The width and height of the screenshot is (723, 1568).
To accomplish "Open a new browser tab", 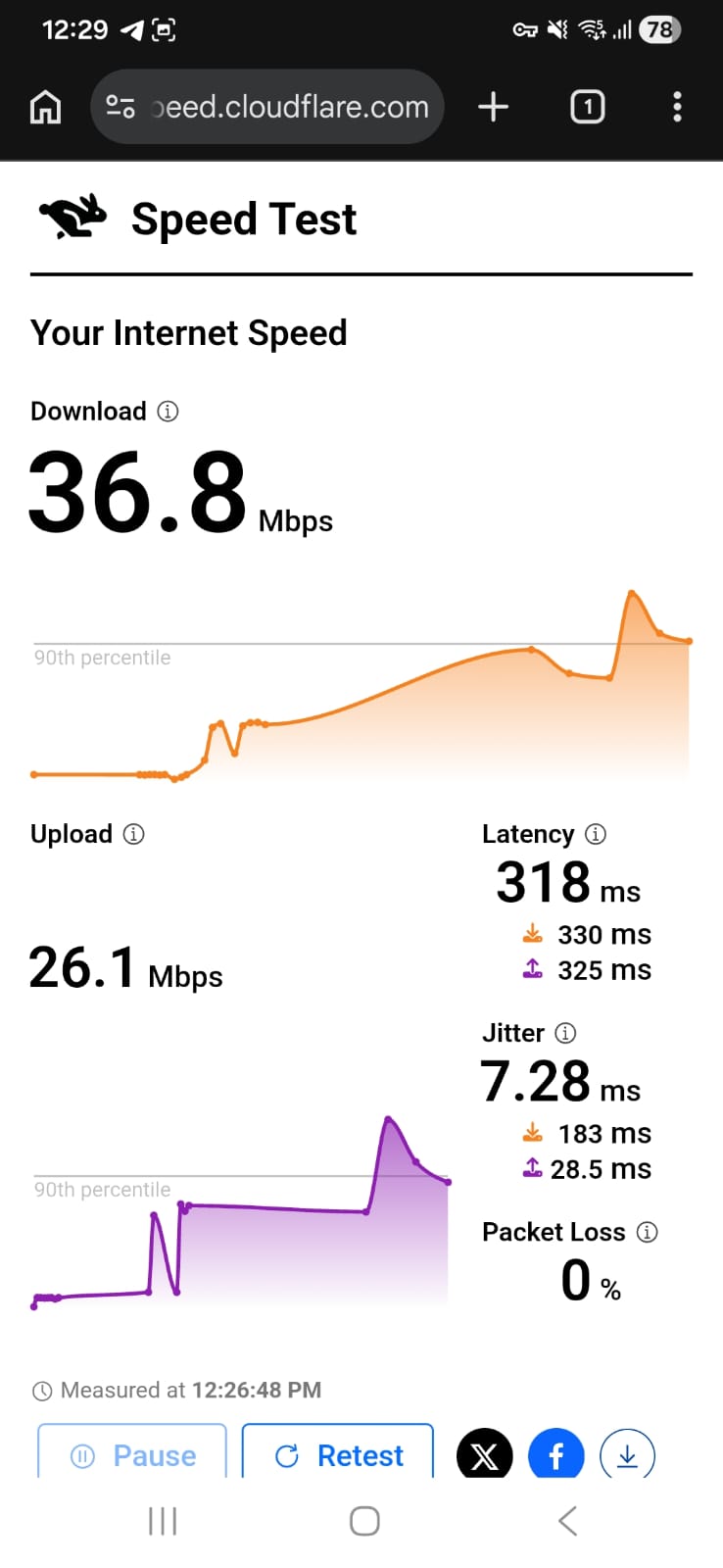I will [494, 107].
